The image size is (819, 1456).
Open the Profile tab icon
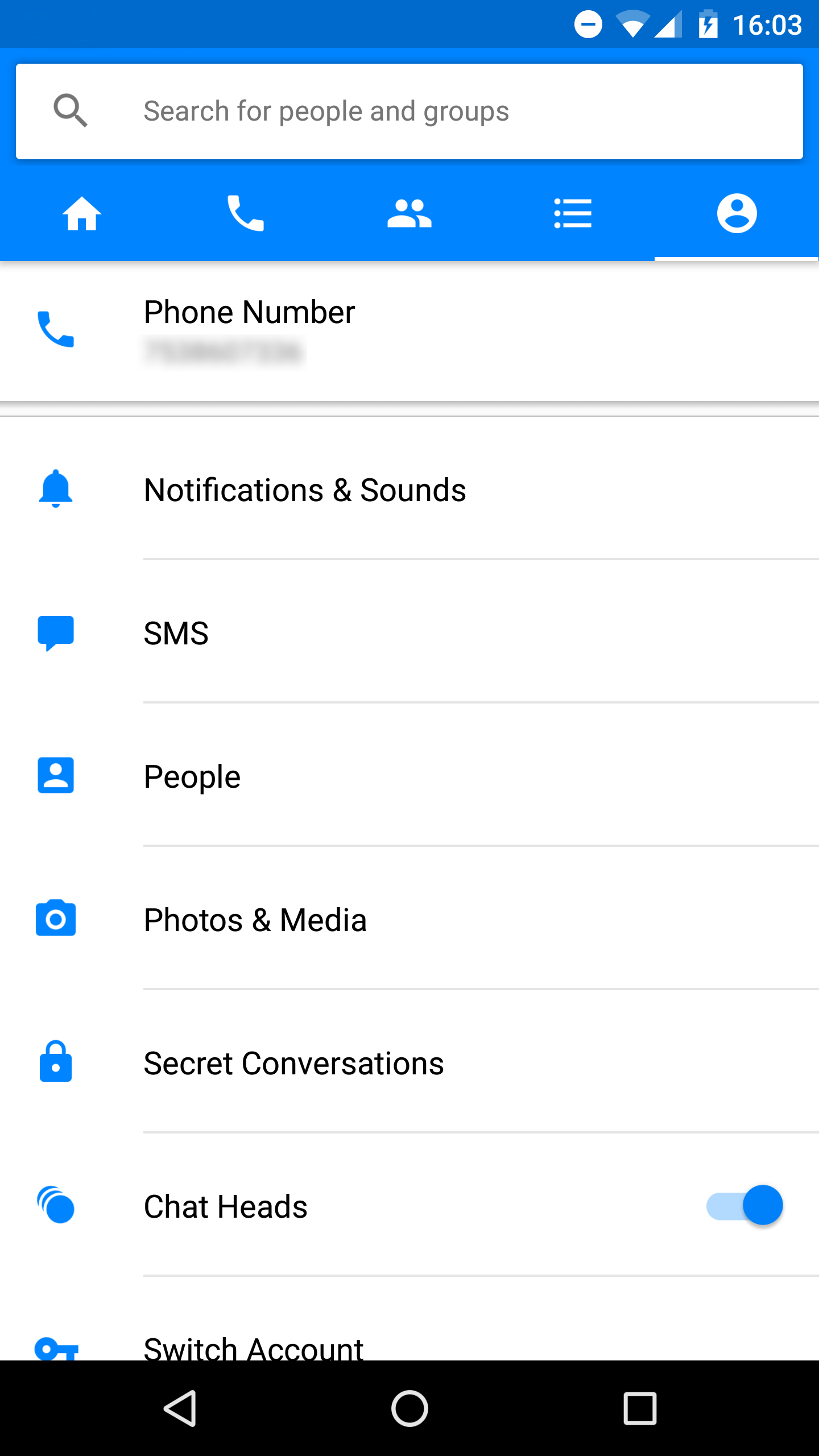pos(737,213)
